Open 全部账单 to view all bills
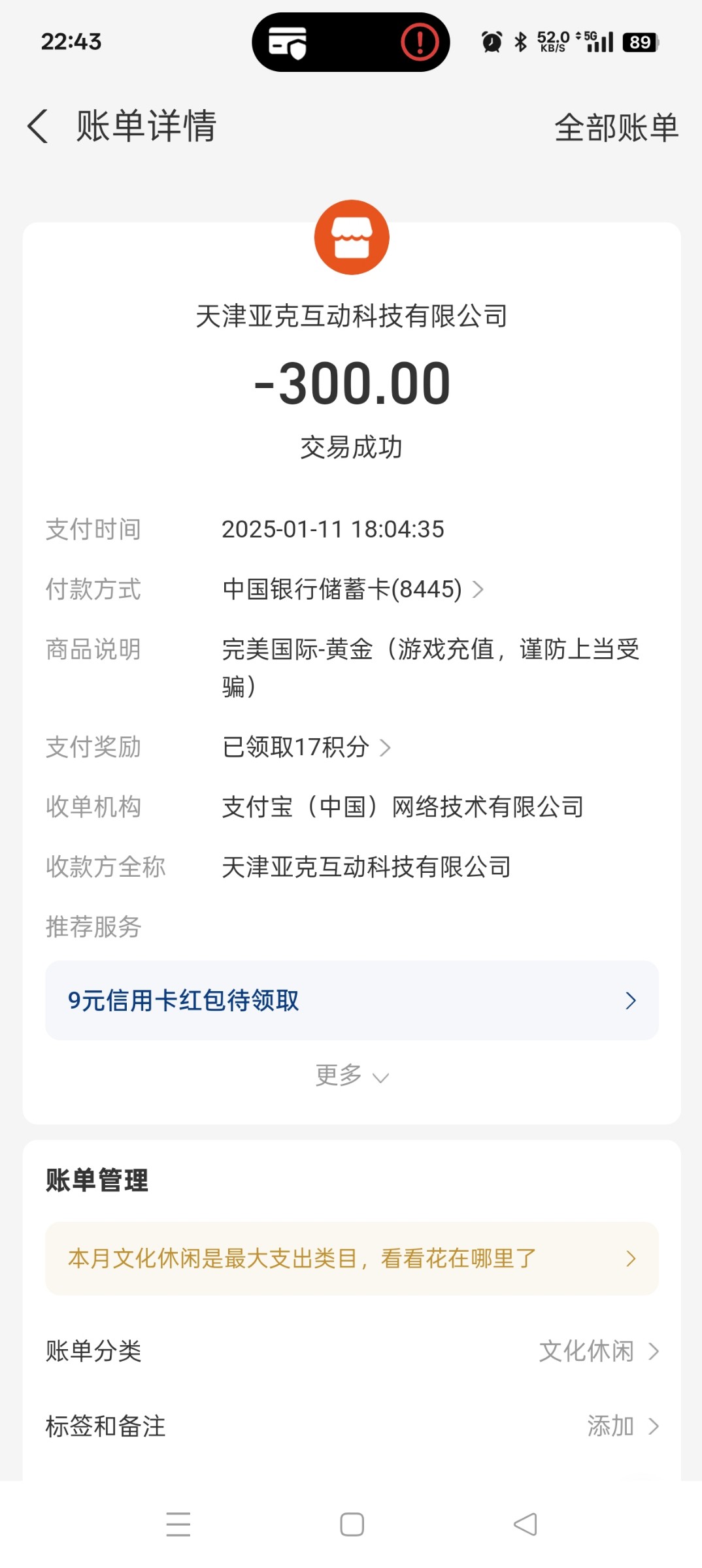702x1568 pixels. (x=616, y=127)
